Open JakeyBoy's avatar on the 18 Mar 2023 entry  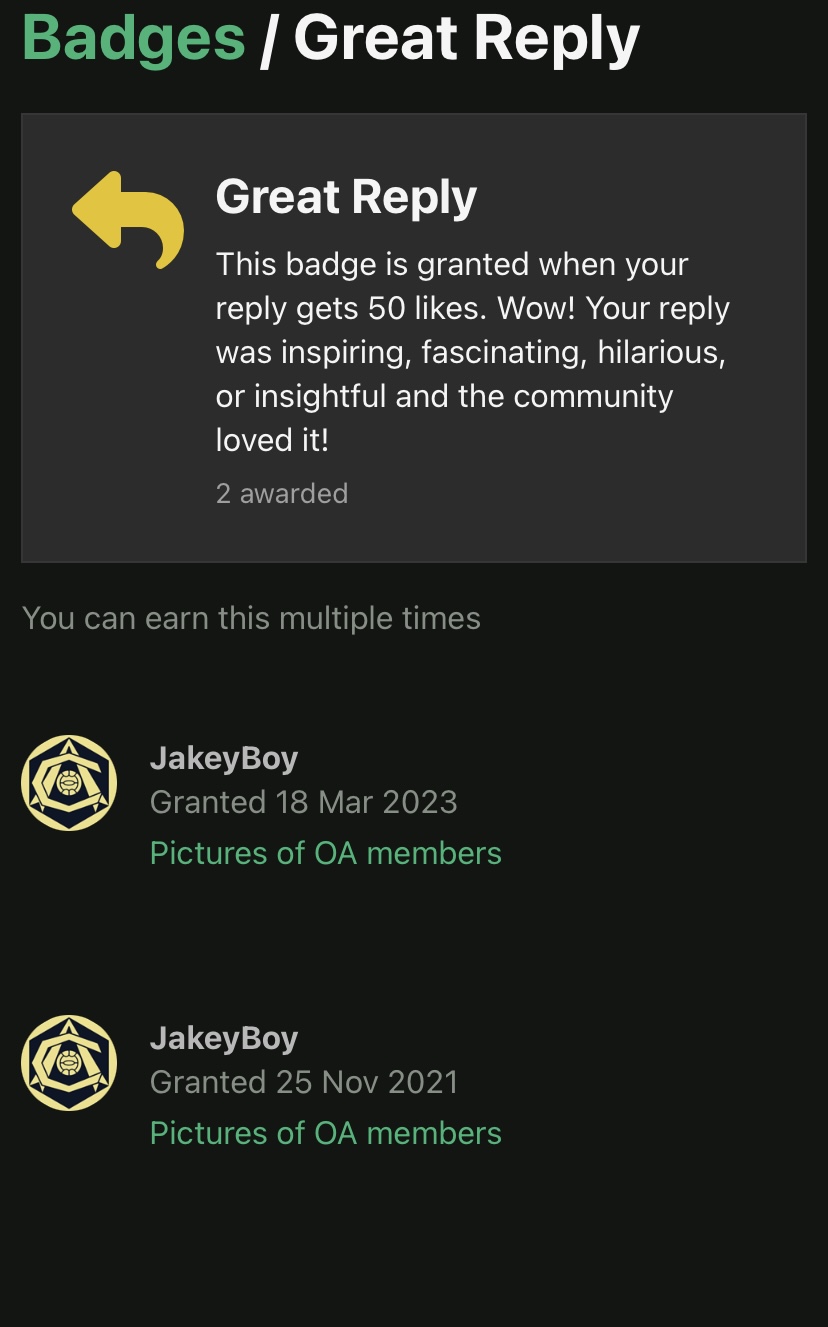[69, 783]
